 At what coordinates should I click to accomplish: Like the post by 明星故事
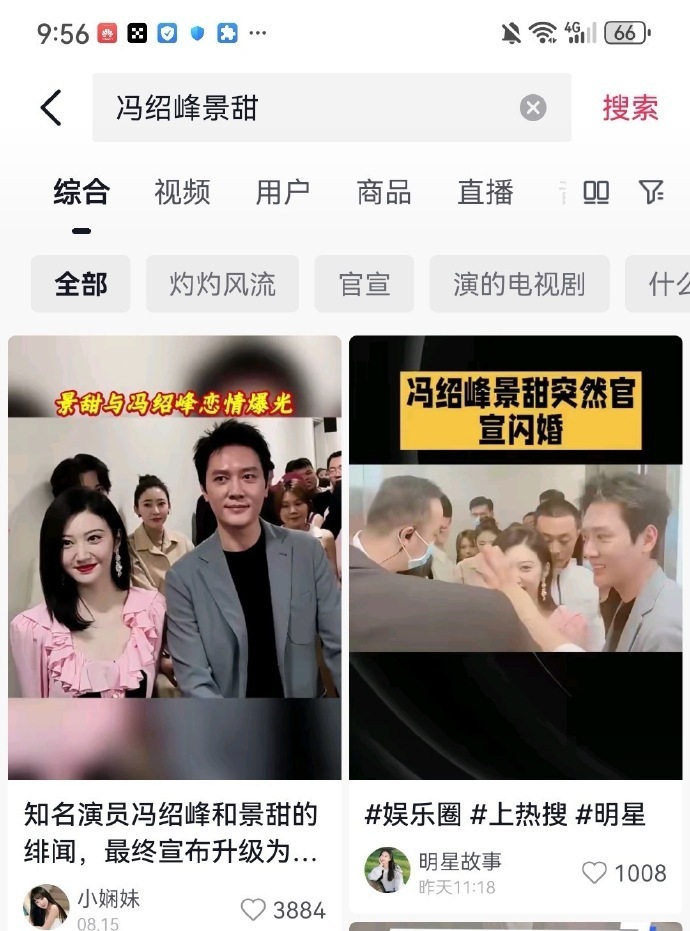[x=594, y=872]
